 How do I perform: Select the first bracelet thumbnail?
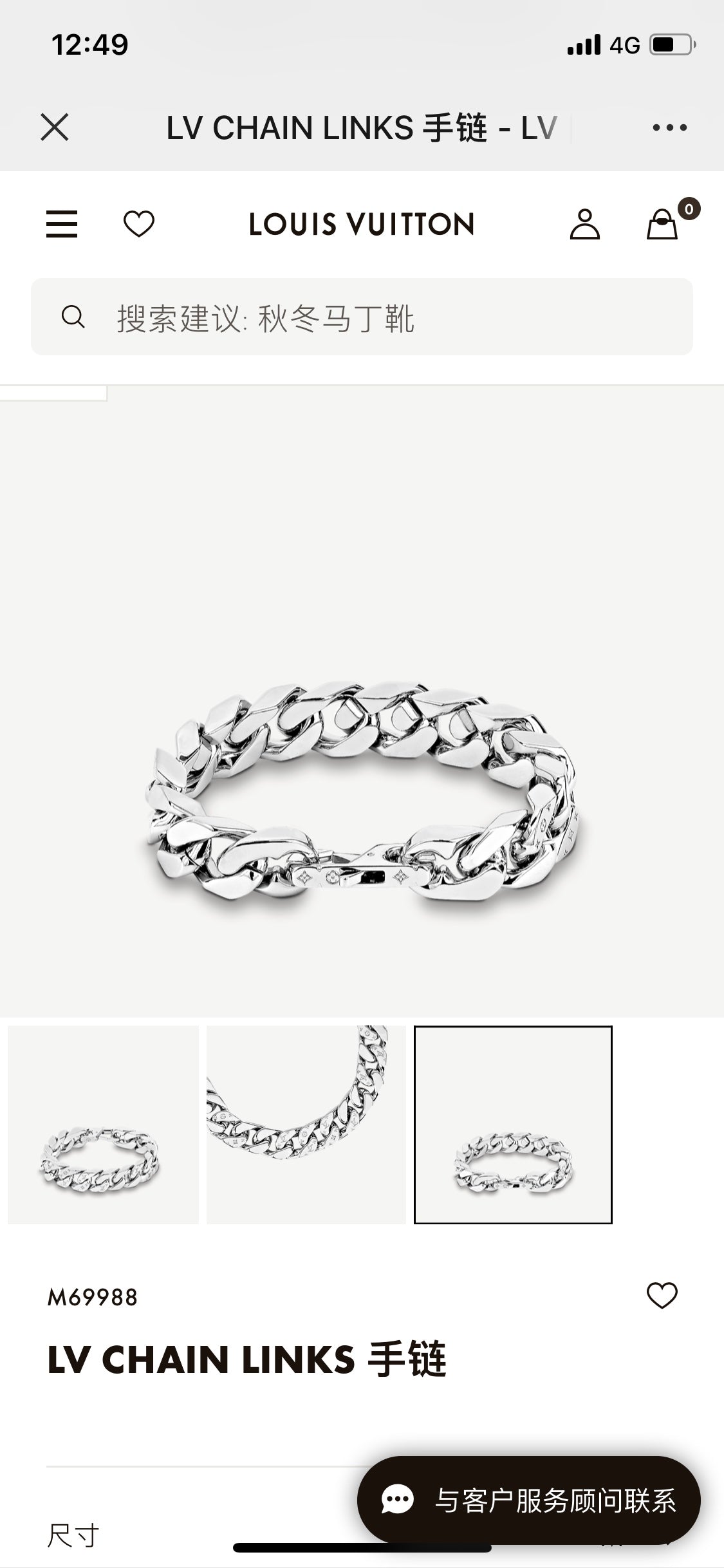(x=103, y=1125)
